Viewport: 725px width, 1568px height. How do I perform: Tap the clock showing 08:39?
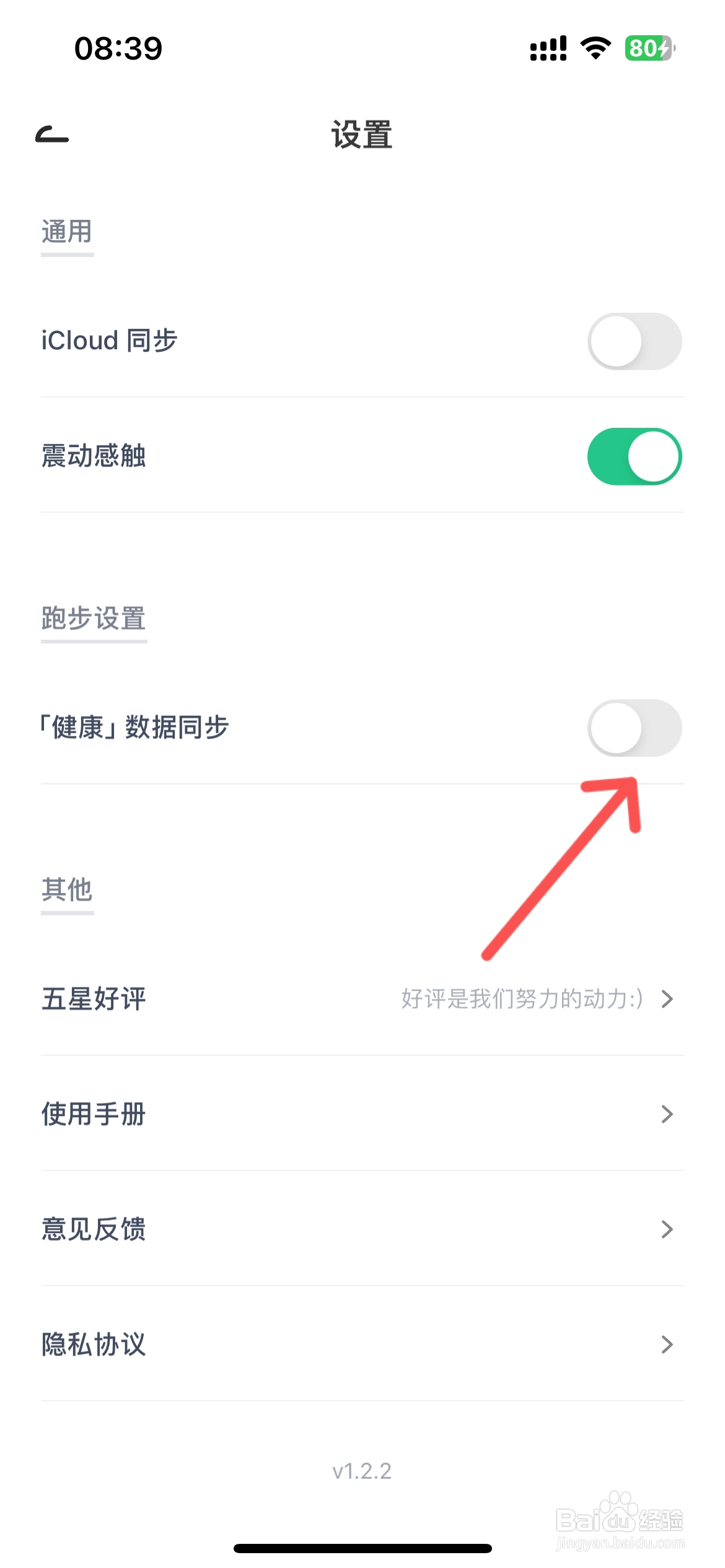(x=119, y=50)
